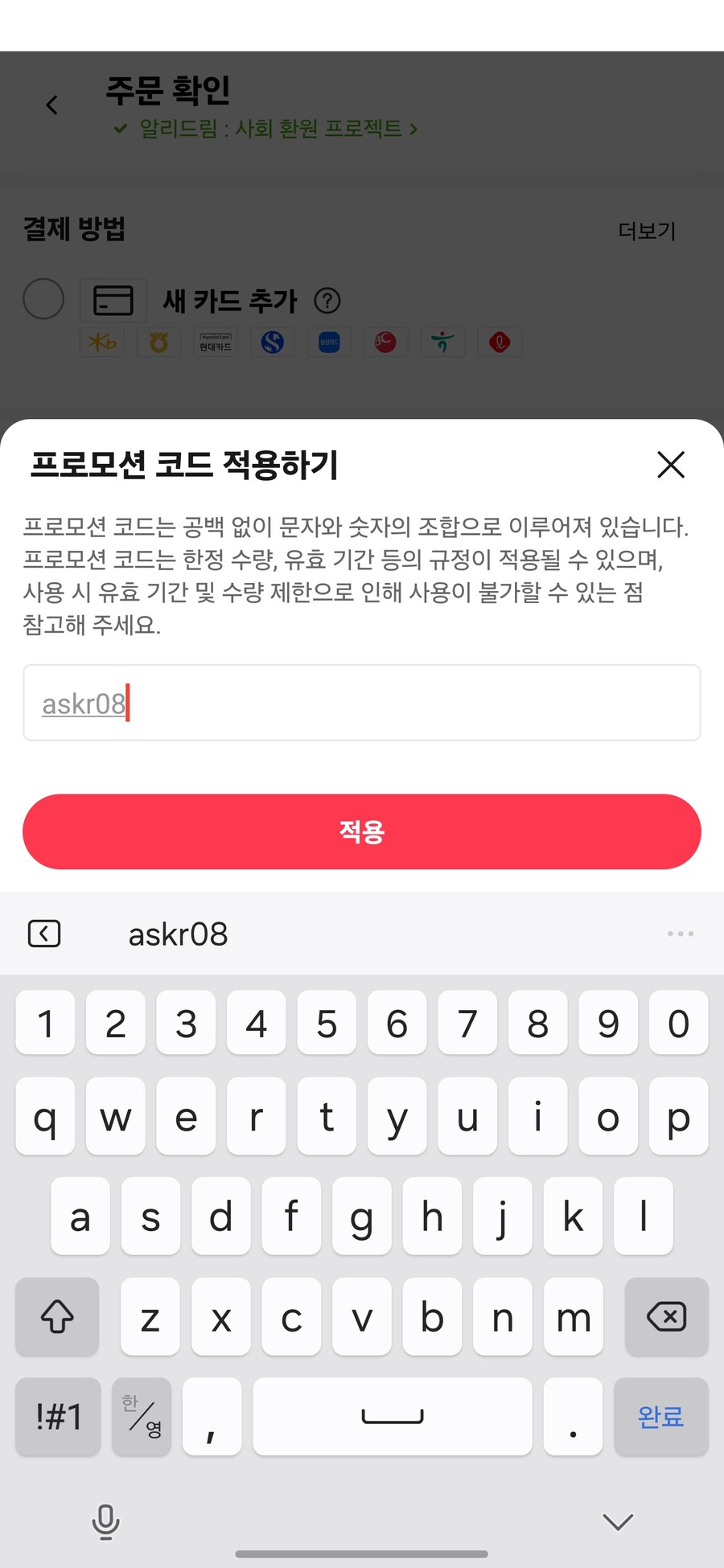This screenshot has height=1568, width=724.
Task: Toggle the shift key
Action: 57,1316
